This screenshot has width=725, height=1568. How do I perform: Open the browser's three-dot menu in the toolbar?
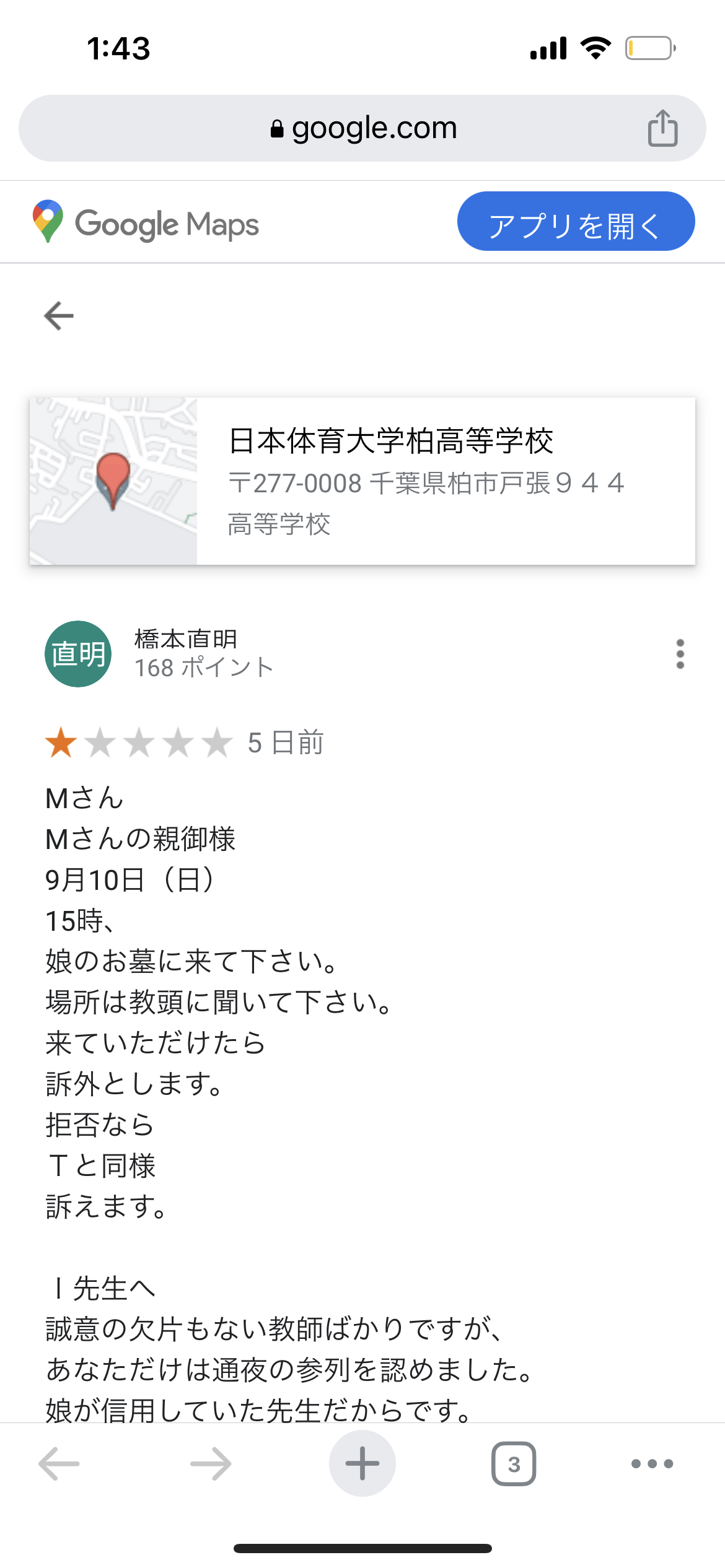click(652, 1464)
